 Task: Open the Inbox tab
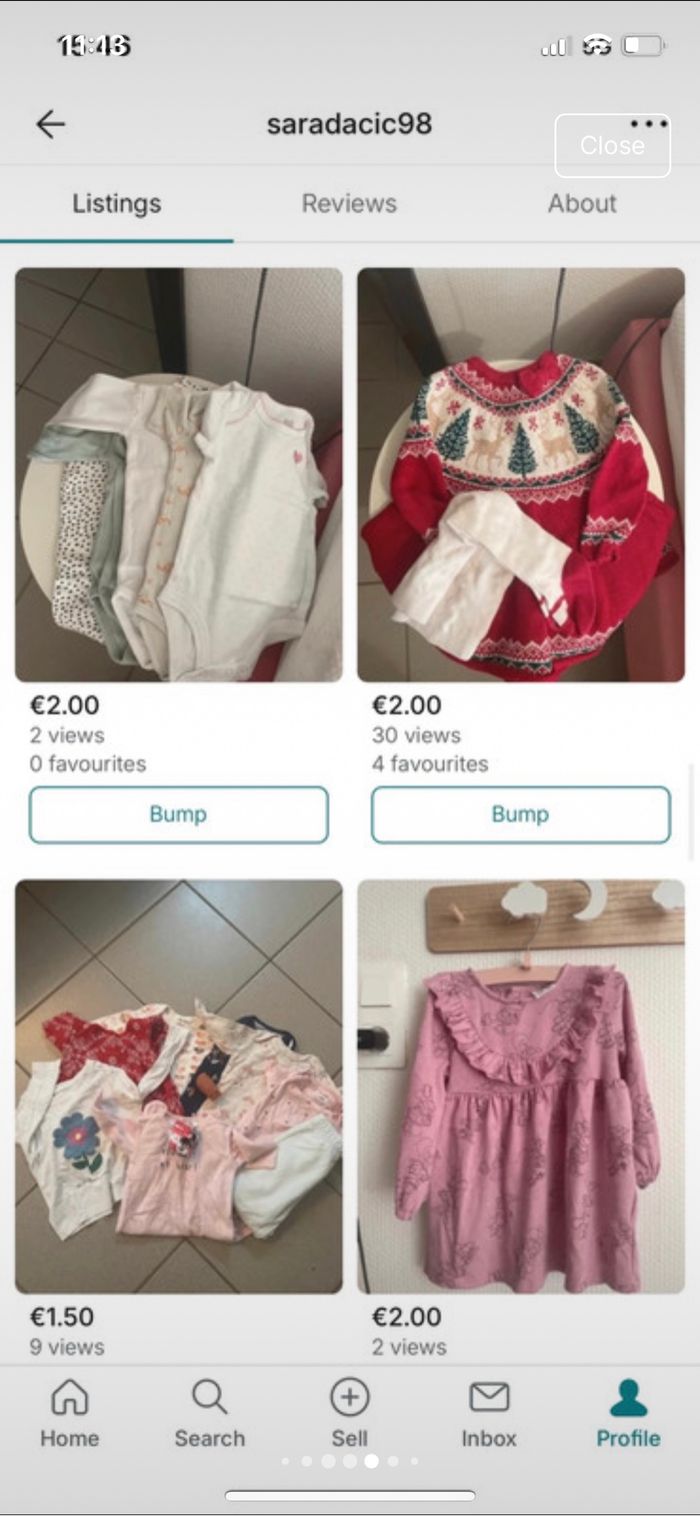coord(489,1413)
